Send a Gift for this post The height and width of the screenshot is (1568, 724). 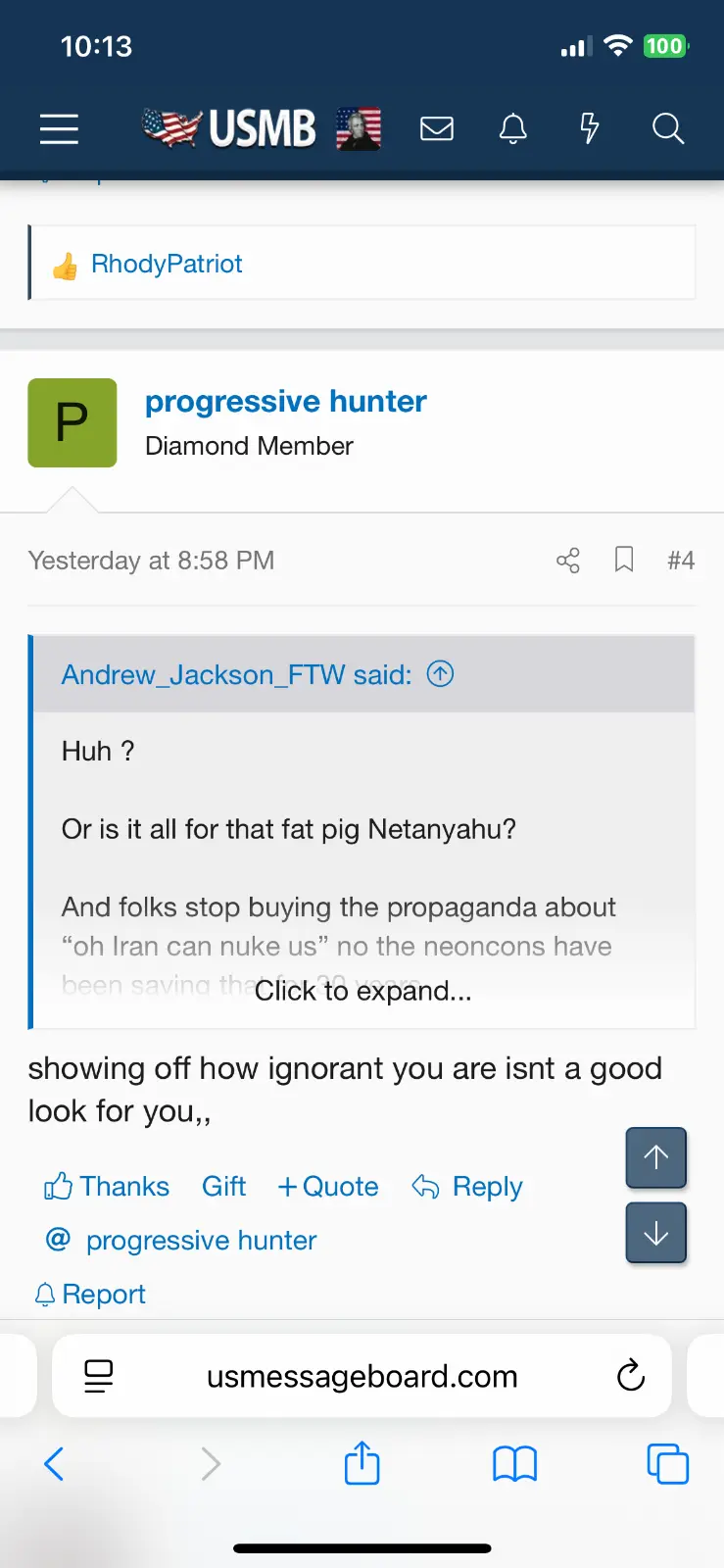click(x=223, y=1187)
